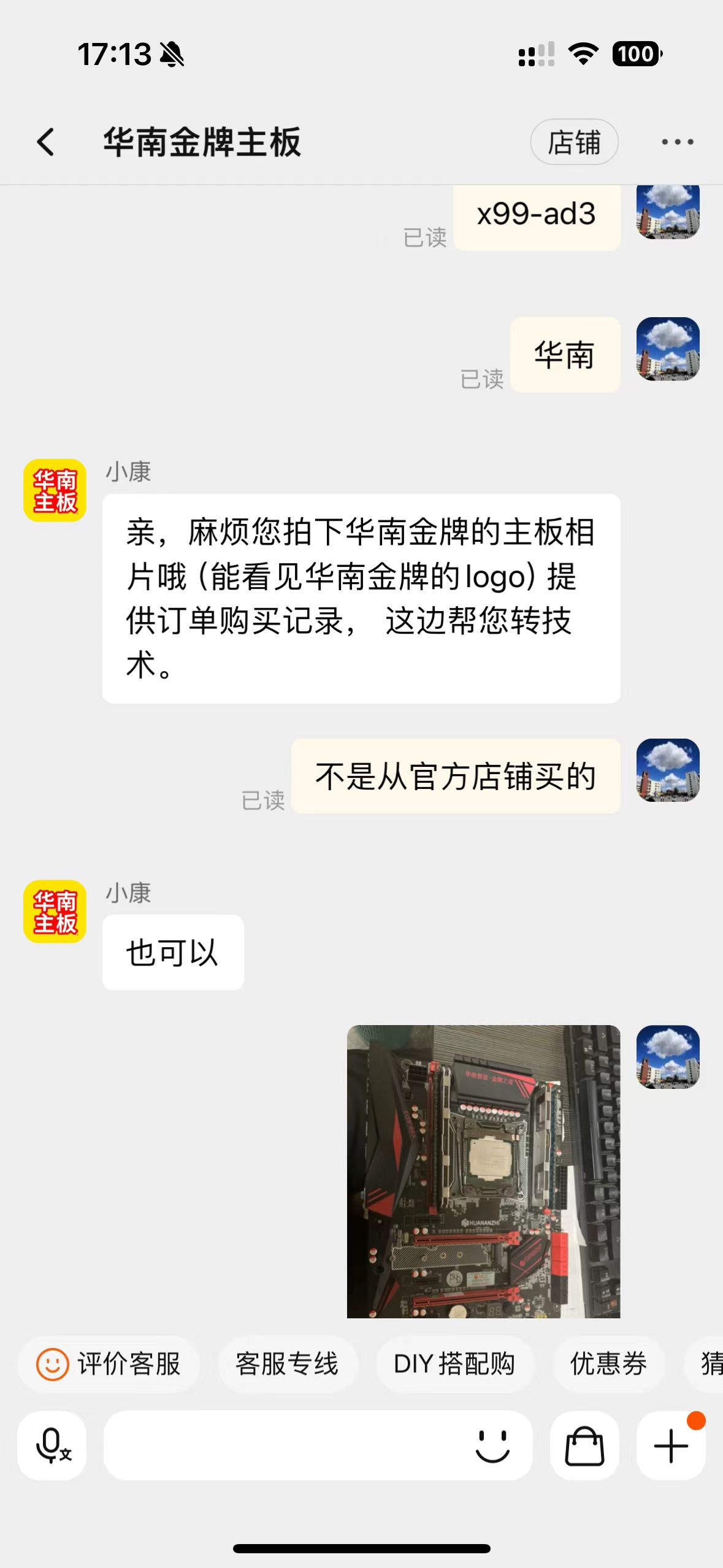
Task: Switch to voice input with microphone icon
Action: pyautogui.click(x=52, y=1446)
